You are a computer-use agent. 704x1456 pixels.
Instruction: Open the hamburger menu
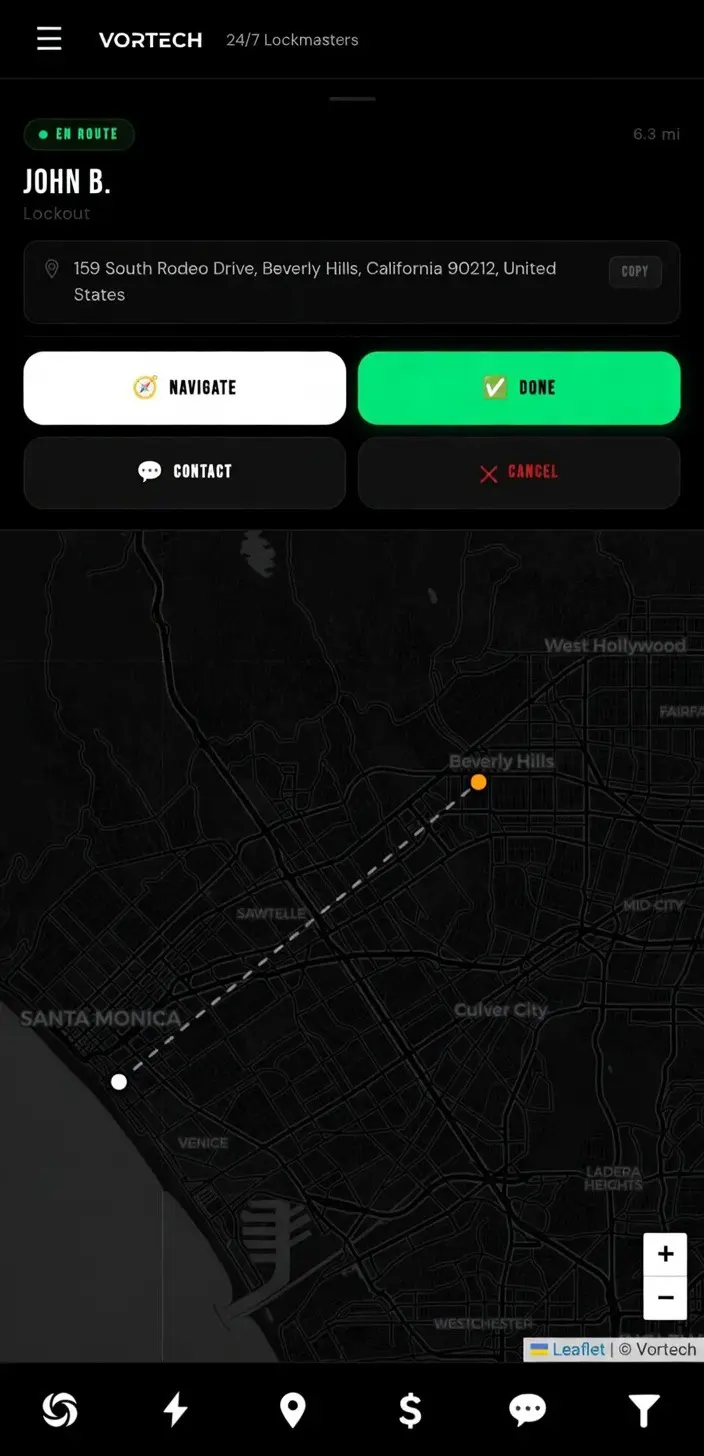[49, 39]
